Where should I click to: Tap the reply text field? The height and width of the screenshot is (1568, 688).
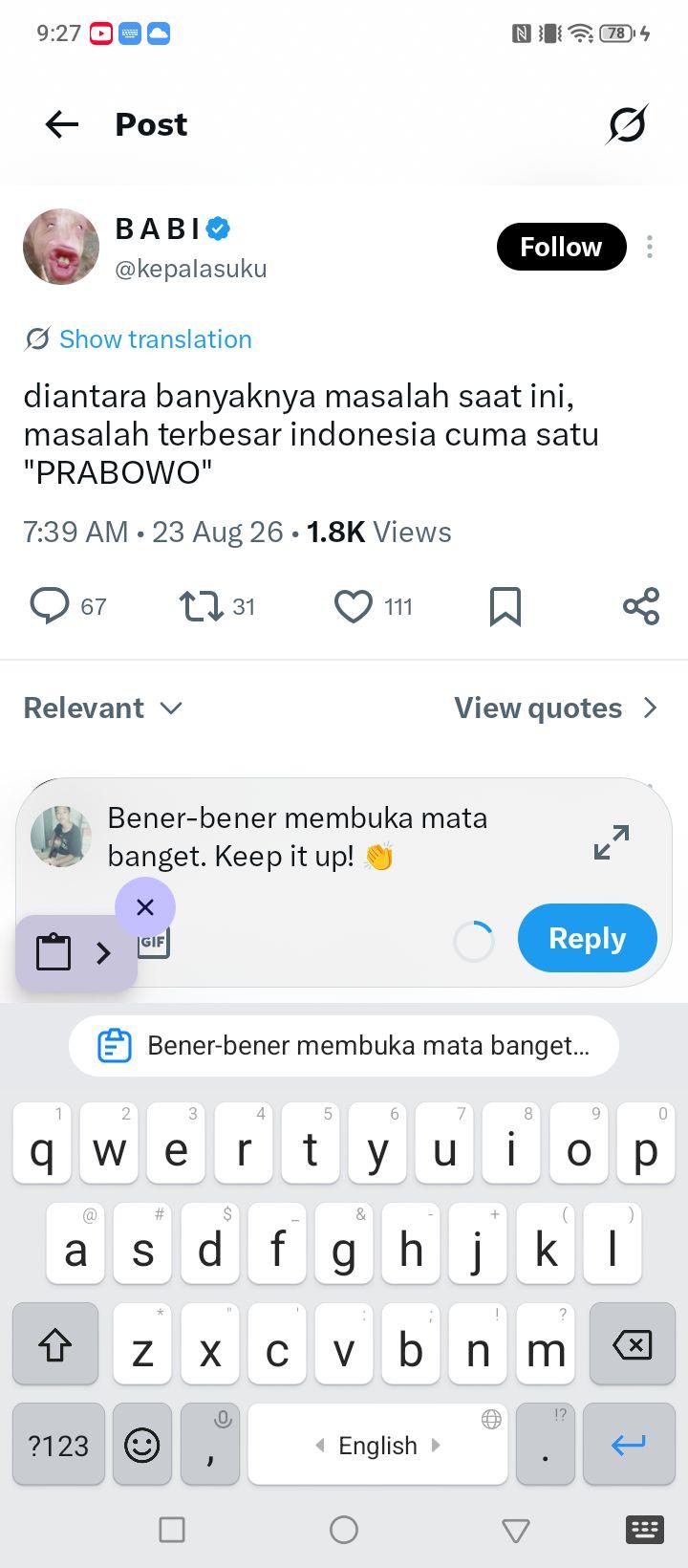(325, 837)
